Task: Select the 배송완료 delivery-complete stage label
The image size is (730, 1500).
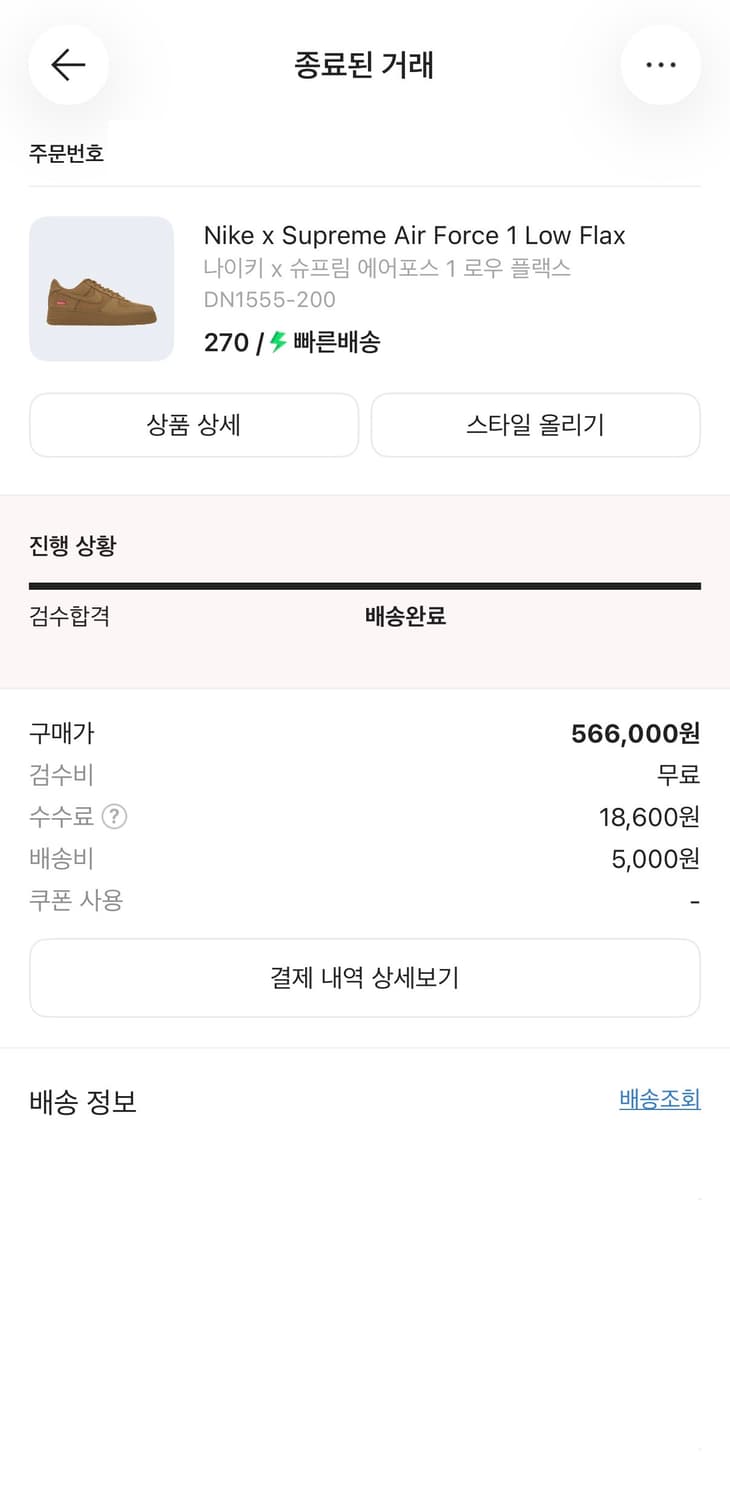Action: point(404,617)
